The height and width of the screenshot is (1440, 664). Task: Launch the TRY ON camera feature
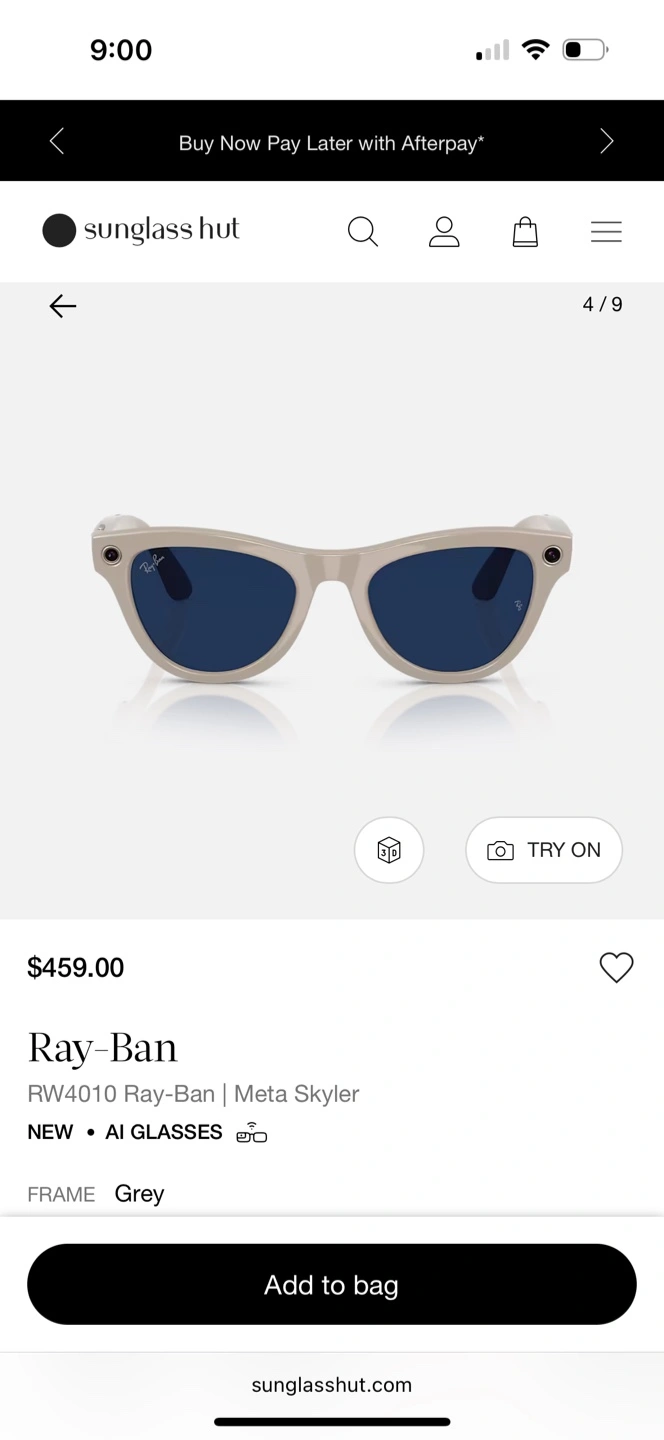tap(544, 850)
